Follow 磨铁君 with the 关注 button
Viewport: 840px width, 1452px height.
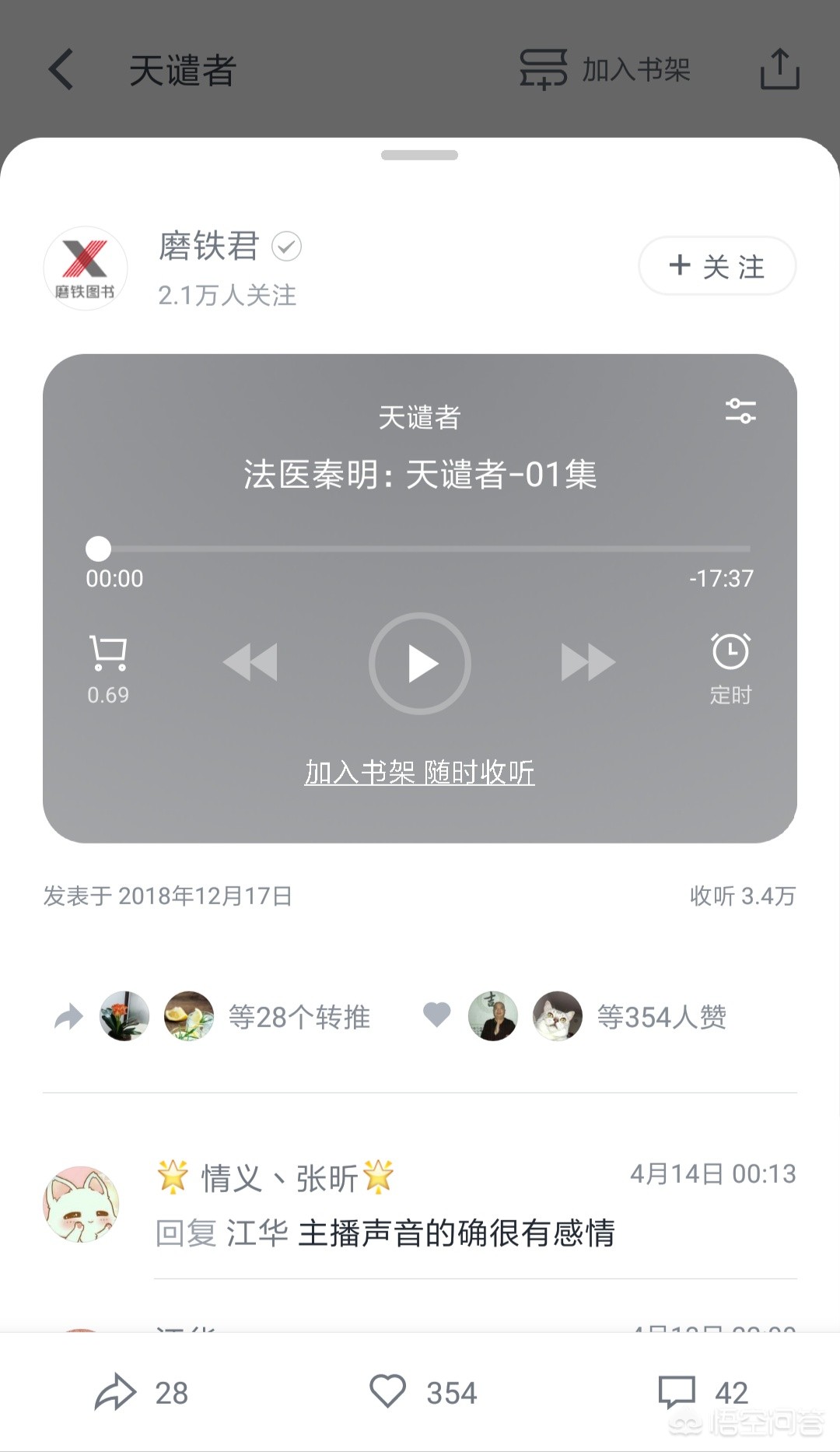point(716,266)
